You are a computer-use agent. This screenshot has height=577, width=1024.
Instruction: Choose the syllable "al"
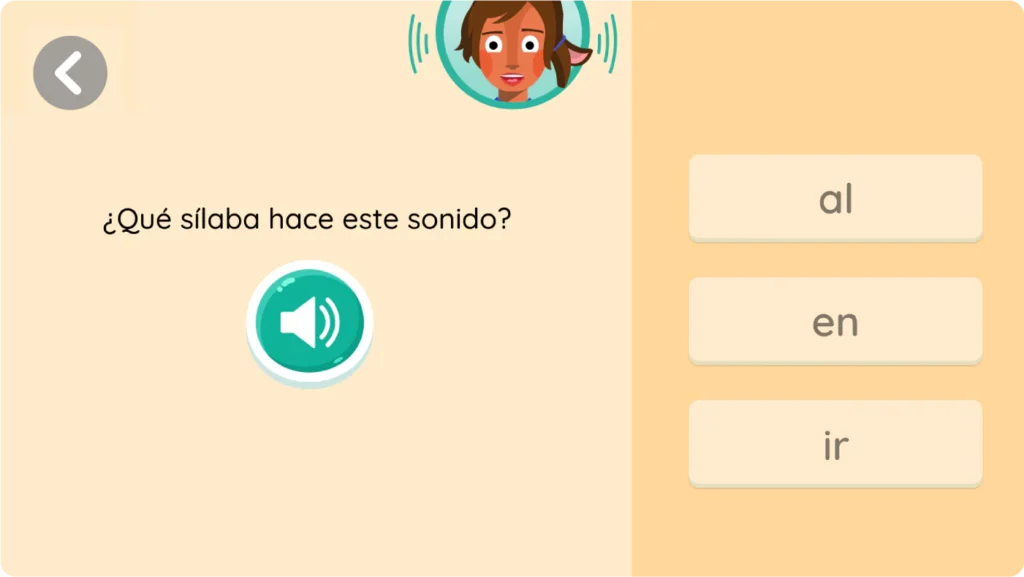coord(835,198)
